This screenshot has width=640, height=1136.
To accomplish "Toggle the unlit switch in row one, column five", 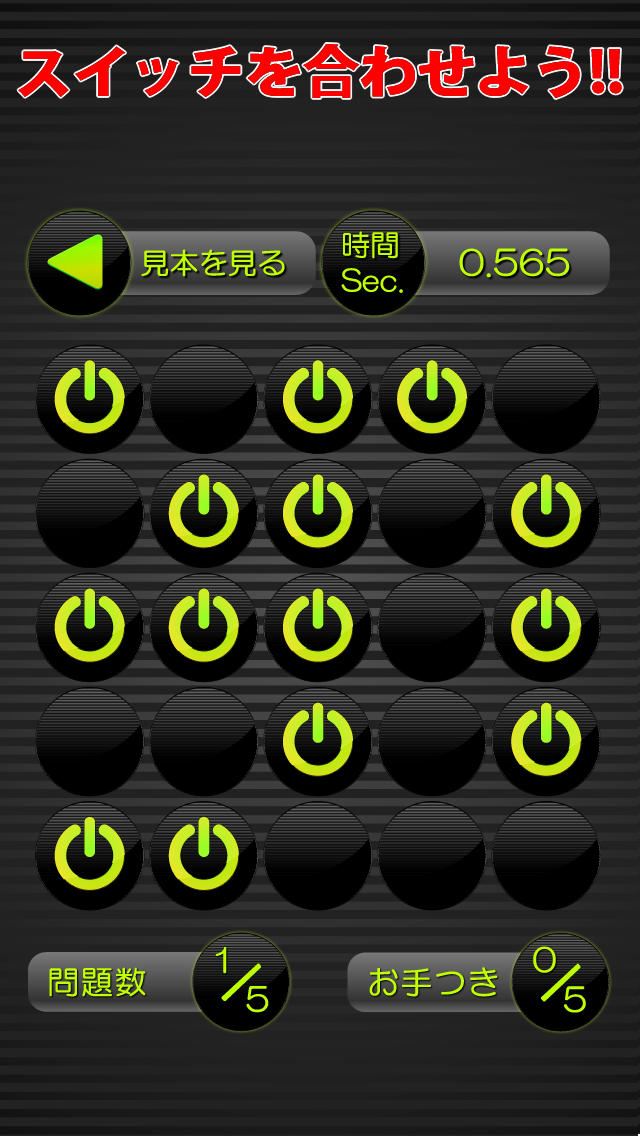I will (546, 399).
